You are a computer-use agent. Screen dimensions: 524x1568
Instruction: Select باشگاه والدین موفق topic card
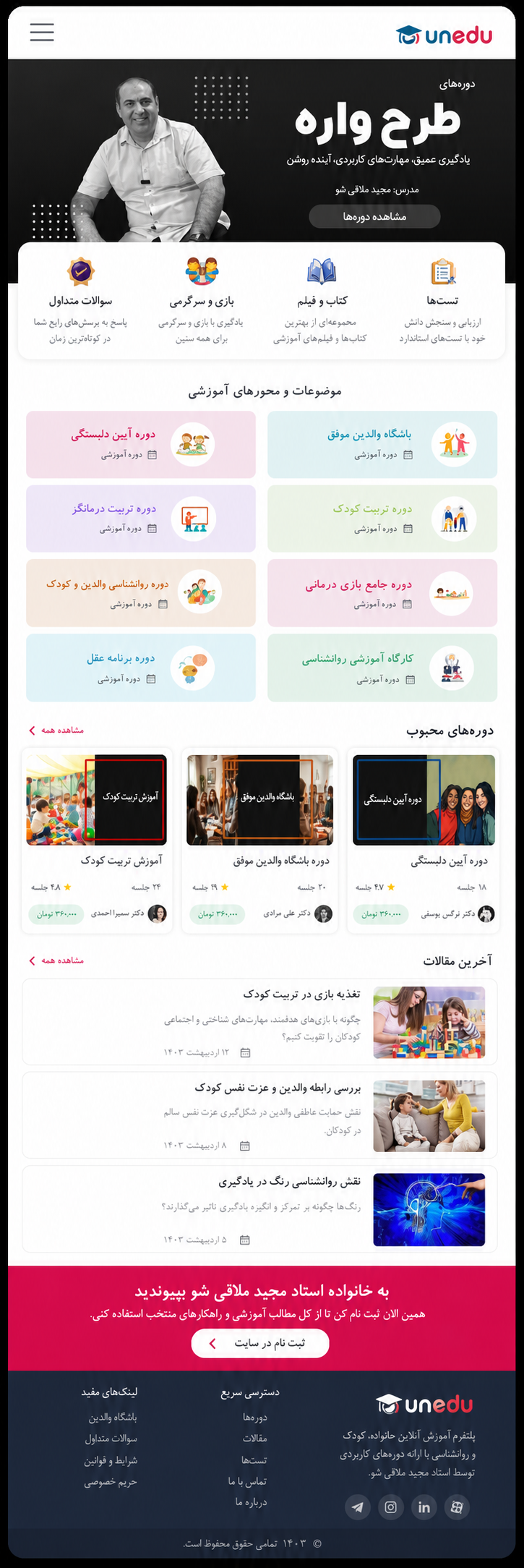382,444
